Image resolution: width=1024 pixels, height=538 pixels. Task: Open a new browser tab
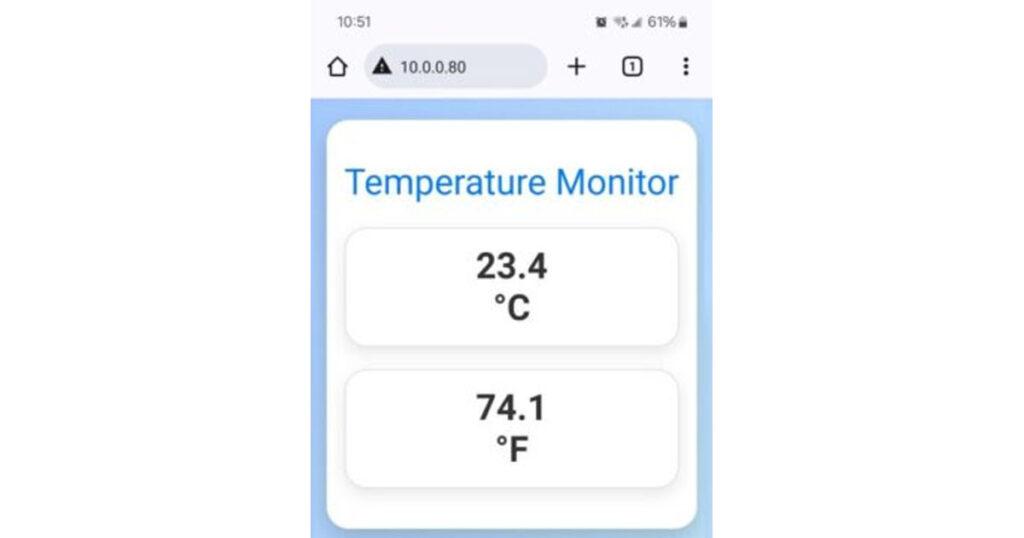click(576, 67)
